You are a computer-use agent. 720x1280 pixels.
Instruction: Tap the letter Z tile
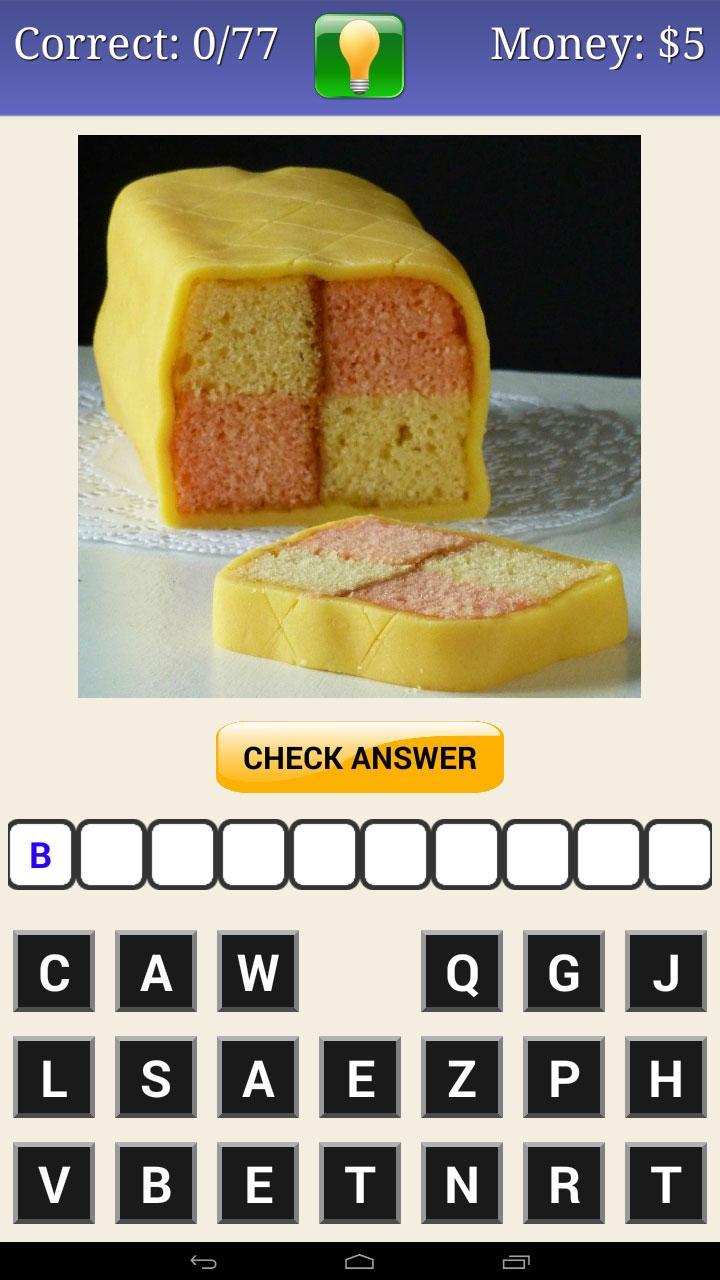(x=462, y=1078)
